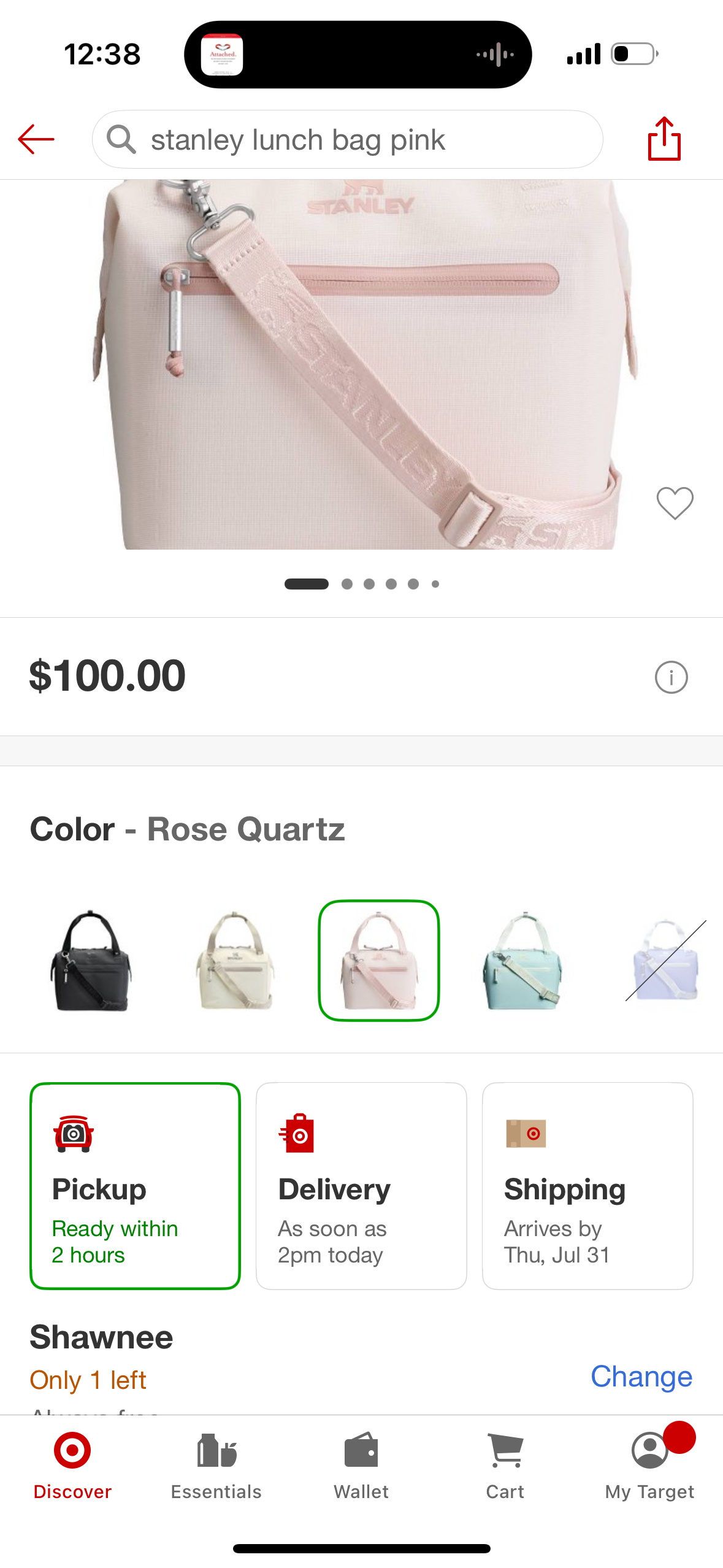Select the Rose Quartz pink swatch
723x1568 pixels.
[x=379, y=961]
